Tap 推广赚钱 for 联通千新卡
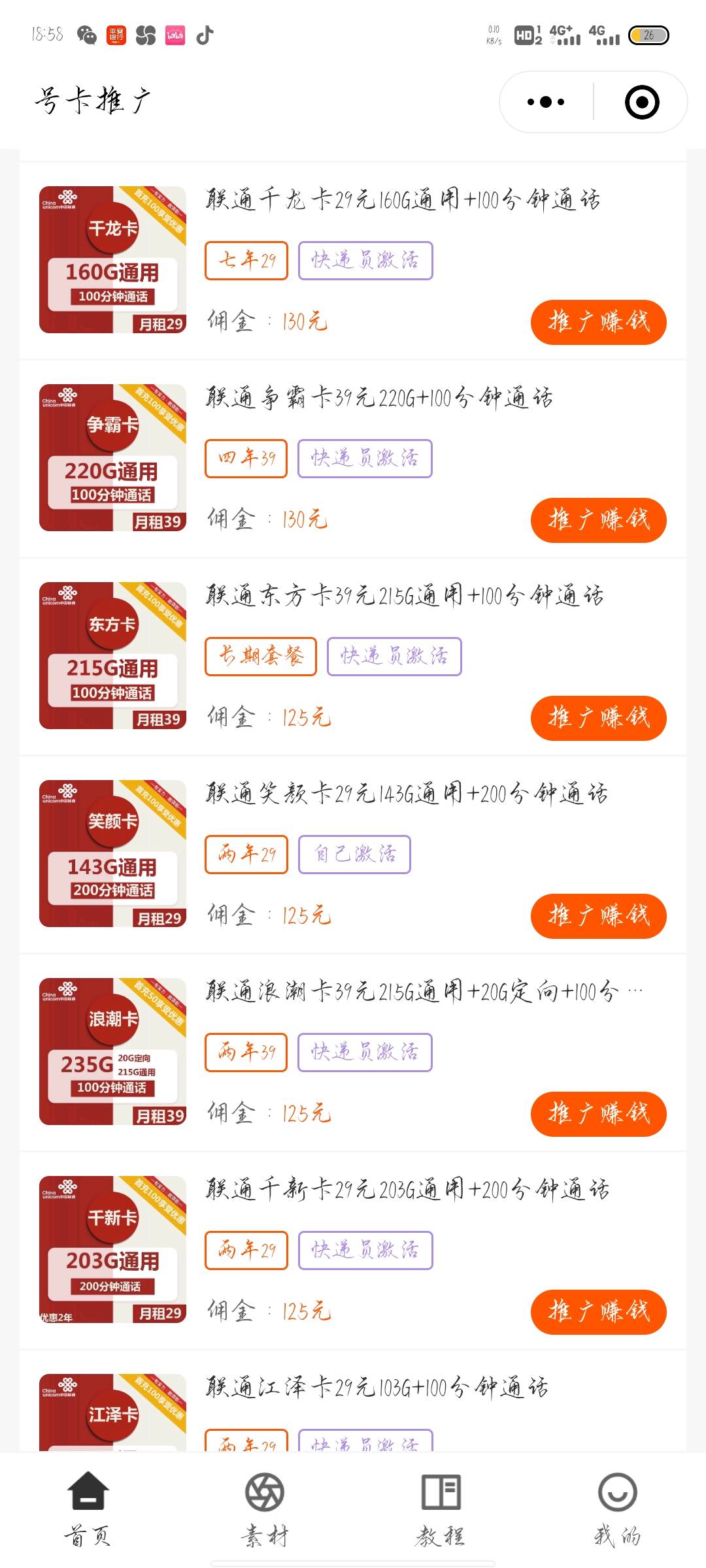Screen dimensions: 706x1568 point(598,1311)
